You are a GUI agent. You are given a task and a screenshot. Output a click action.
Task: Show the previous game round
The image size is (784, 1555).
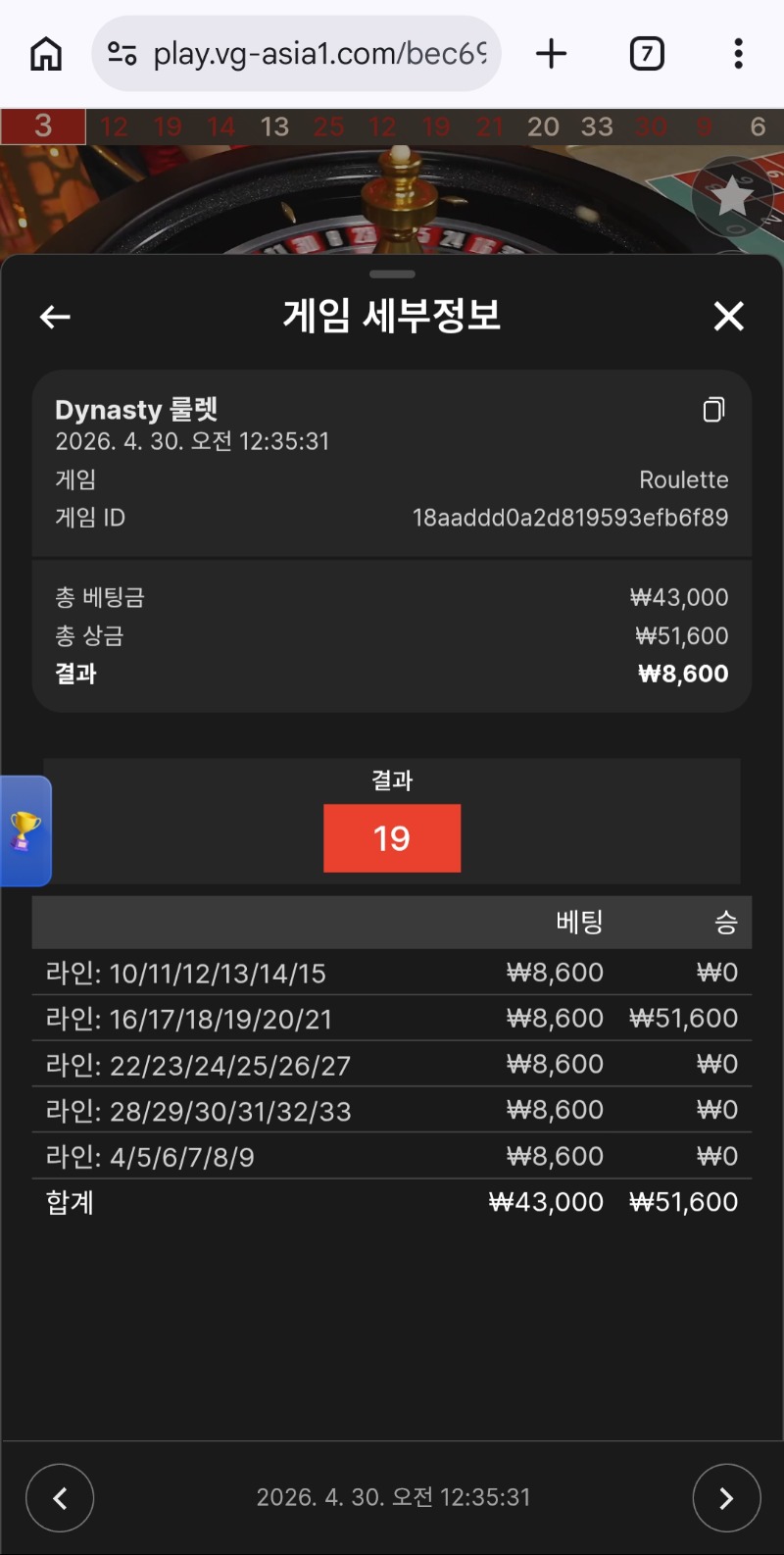tap(60, 1497)
